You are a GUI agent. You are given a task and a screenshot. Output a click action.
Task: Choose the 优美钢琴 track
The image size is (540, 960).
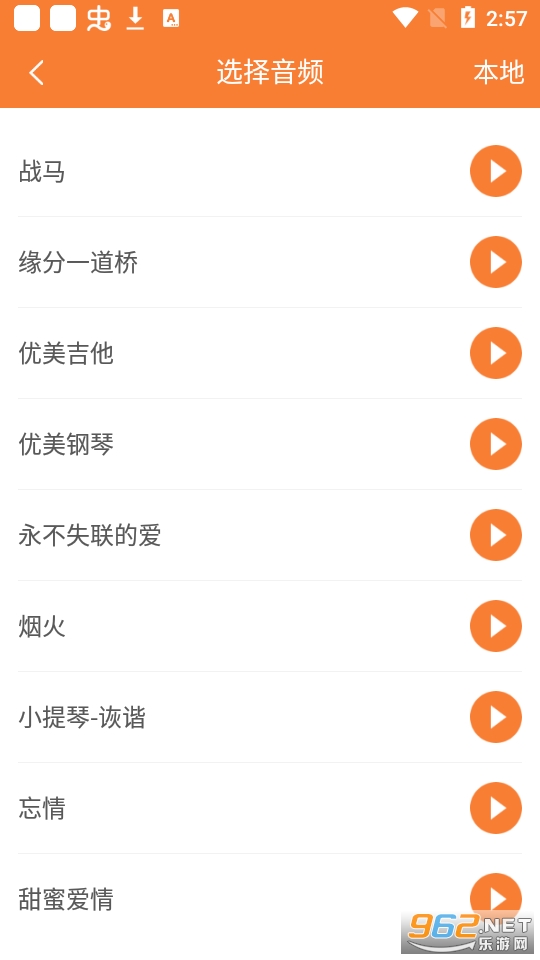[x=270, y=444]
